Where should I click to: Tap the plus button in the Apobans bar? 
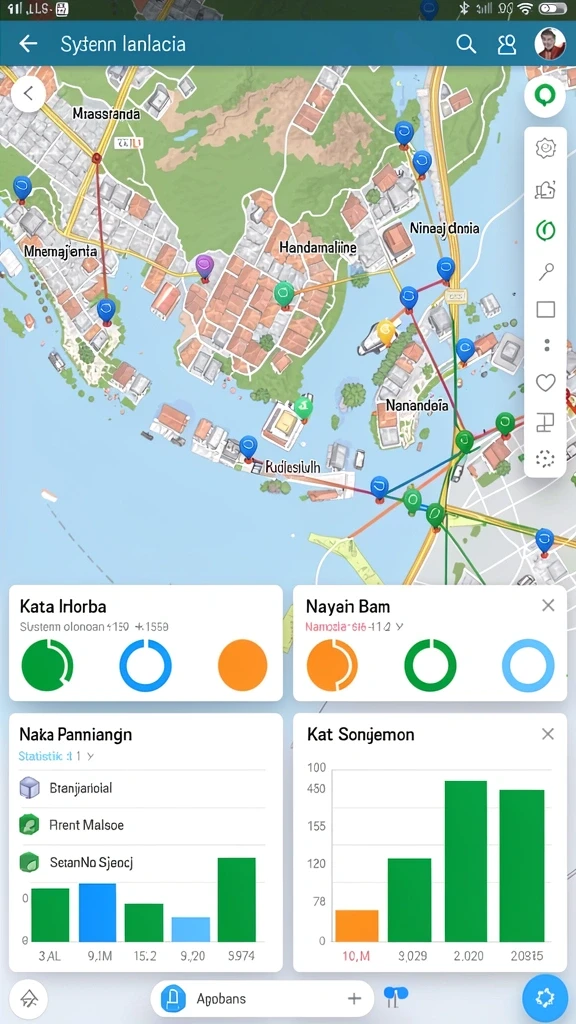[x=354, y=999]
